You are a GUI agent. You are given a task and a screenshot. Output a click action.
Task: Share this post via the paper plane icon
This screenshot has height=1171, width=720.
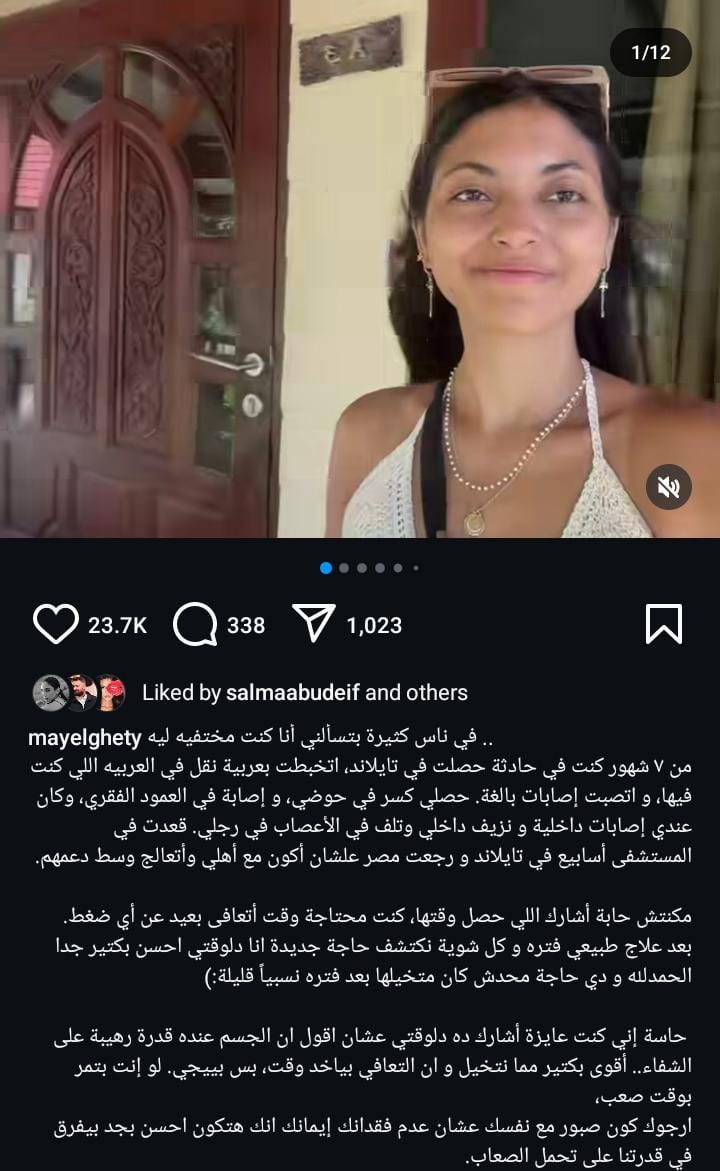pyautogui.click(x=313, y=625)
